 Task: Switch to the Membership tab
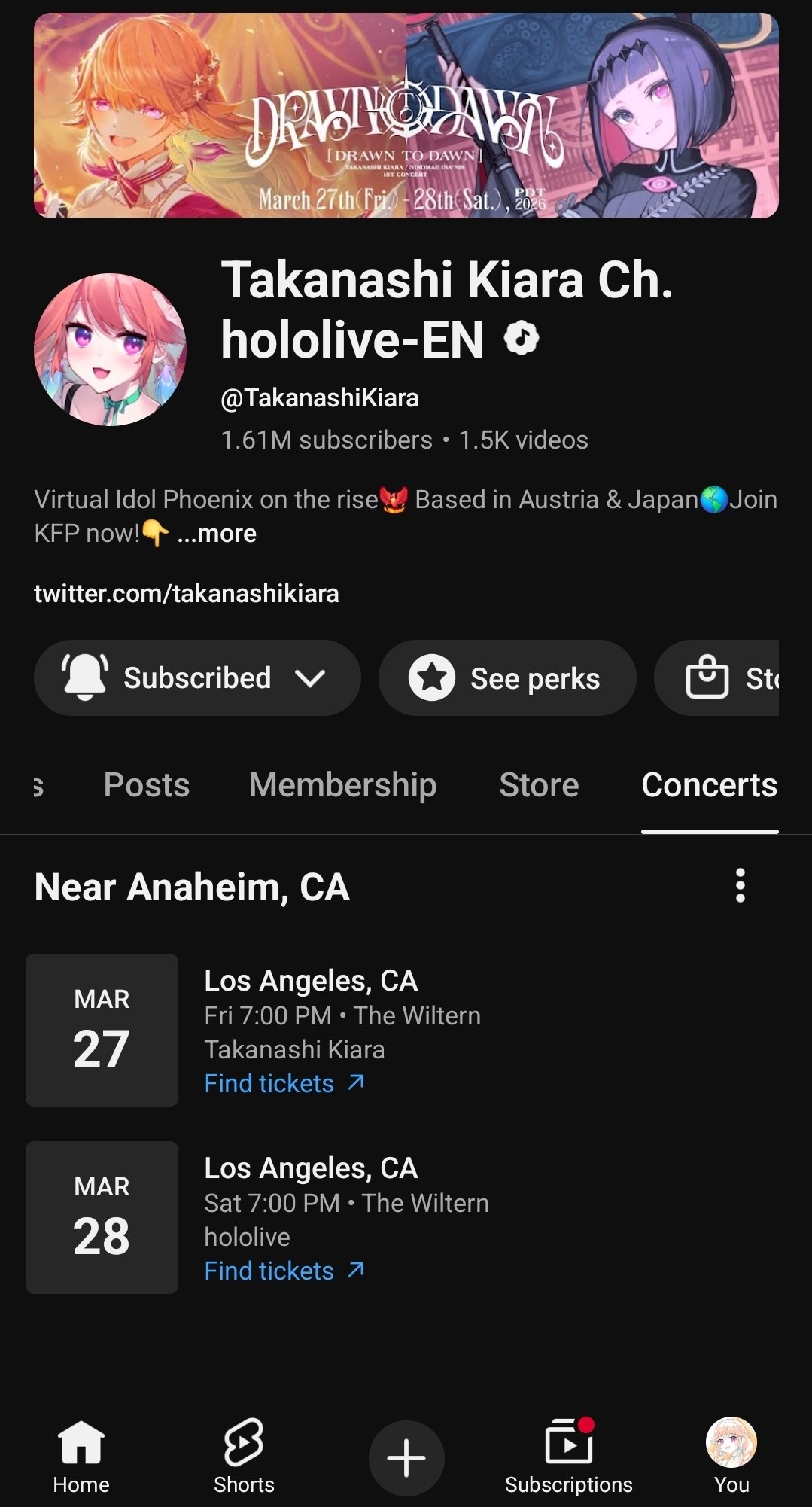click(342, 785)
